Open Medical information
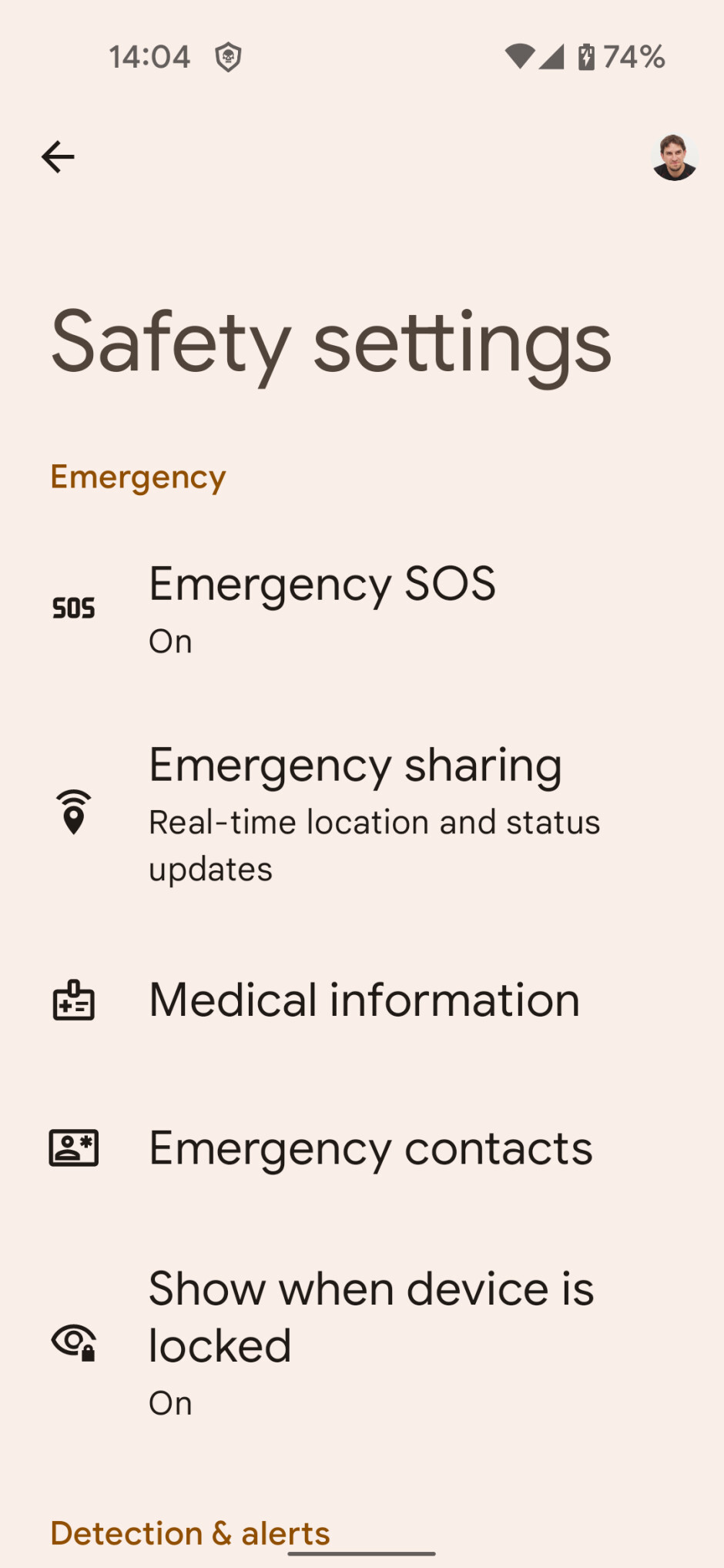The width and height of the screenshot is (724, 1568). [x=364, y=1000]
